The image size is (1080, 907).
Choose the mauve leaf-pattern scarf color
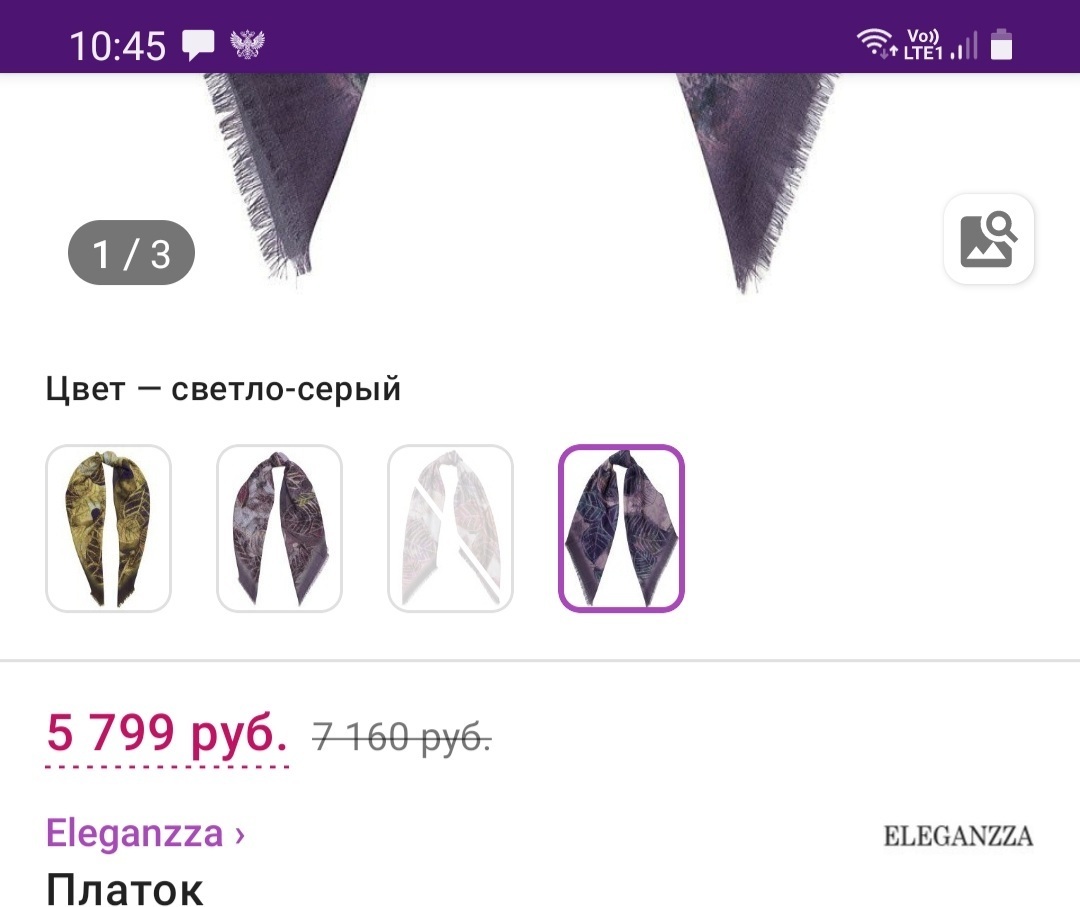pyautogui.click(x=279, y=528)
